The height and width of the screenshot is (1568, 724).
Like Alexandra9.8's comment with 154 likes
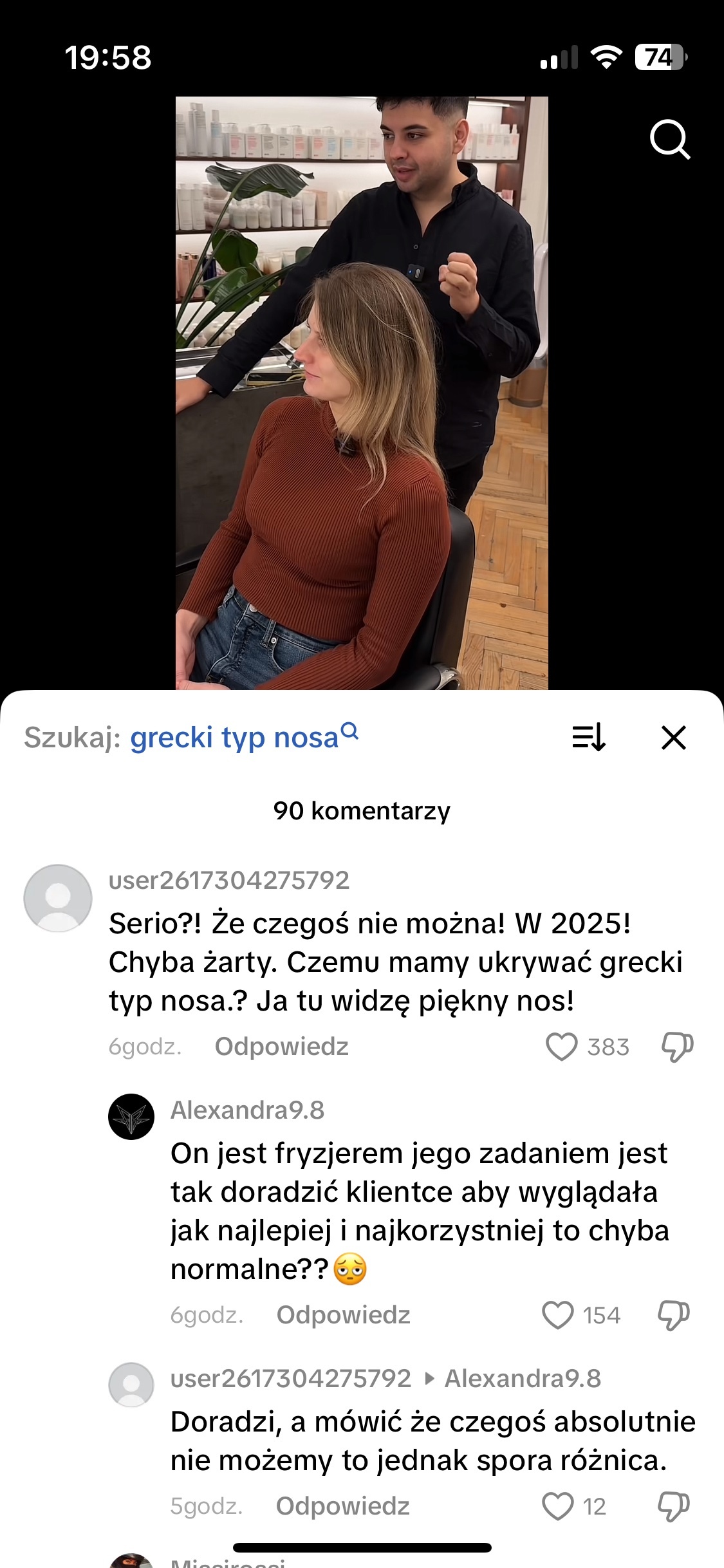pyautogui.click(x=557, y=1315)
